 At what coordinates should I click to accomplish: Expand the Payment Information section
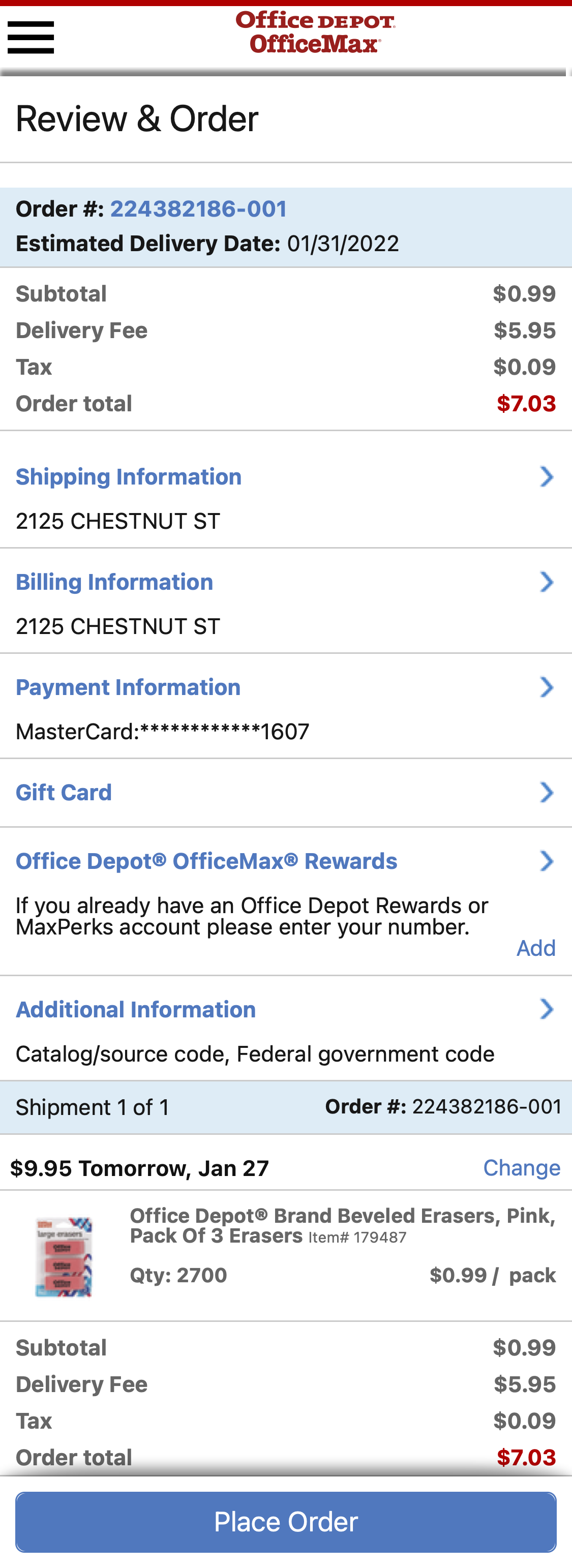547,688
